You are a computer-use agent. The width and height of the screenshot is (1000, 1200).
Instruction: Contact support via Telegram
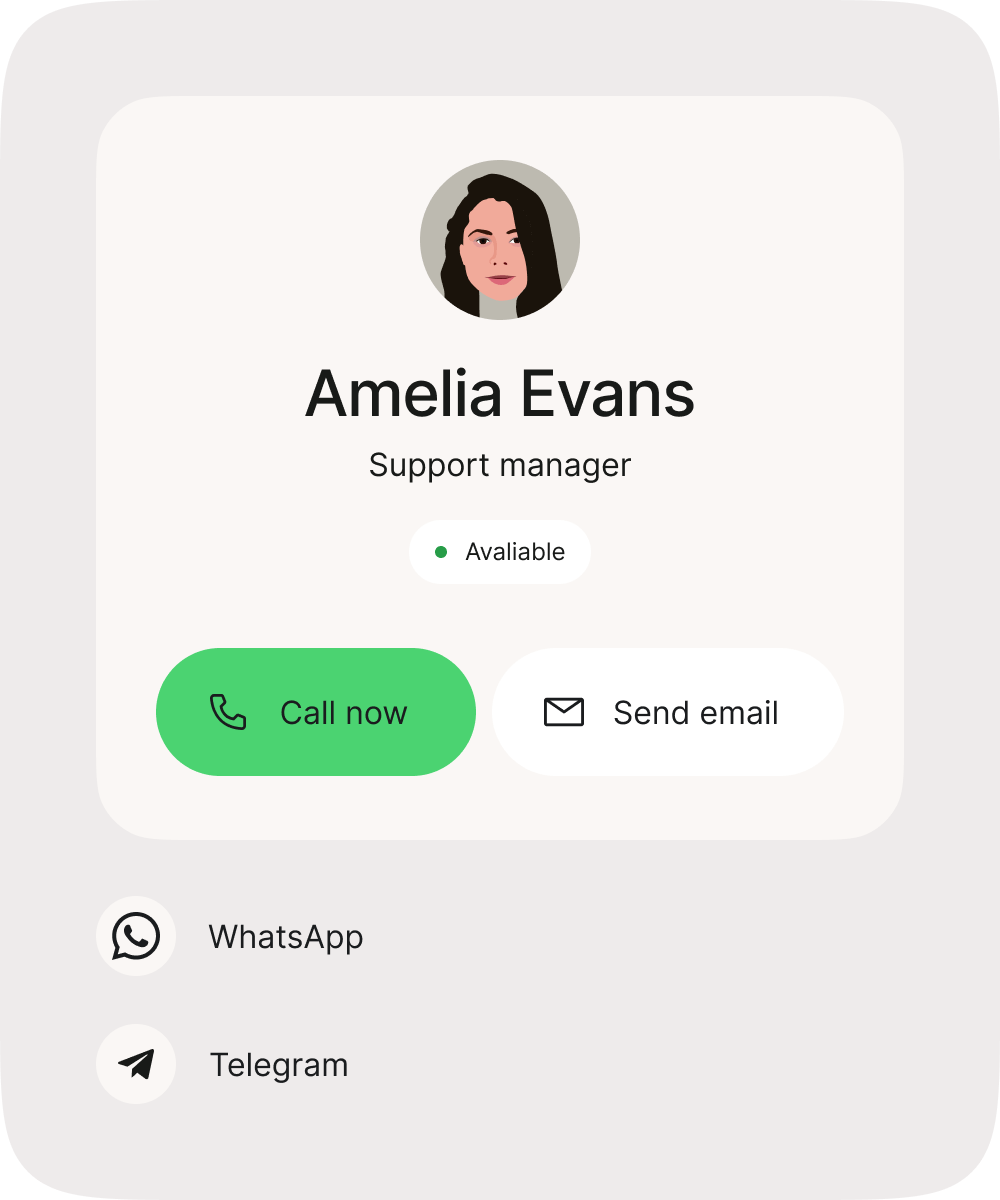click(224, 1064)
